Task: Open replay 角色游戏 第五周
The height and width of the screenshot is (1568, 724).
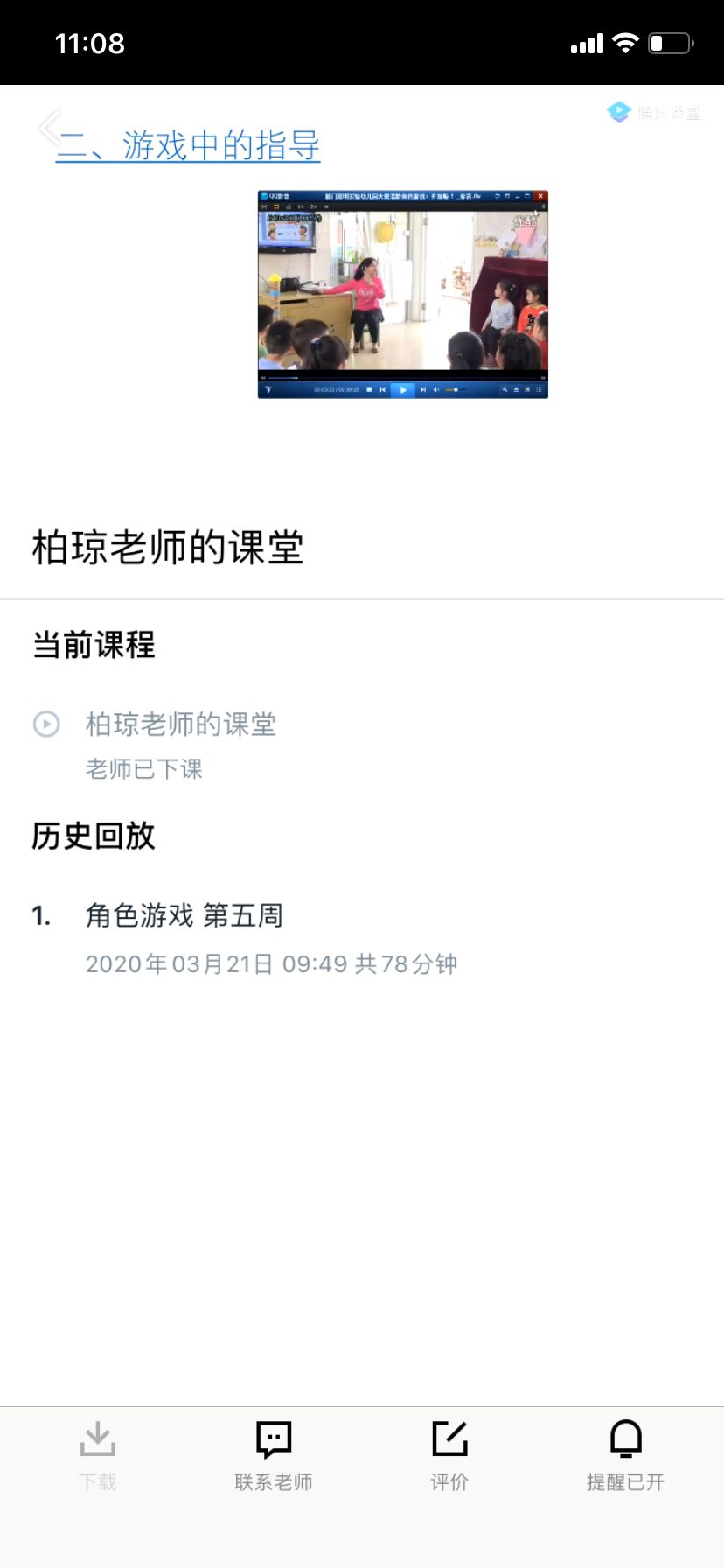Action: 184,916
